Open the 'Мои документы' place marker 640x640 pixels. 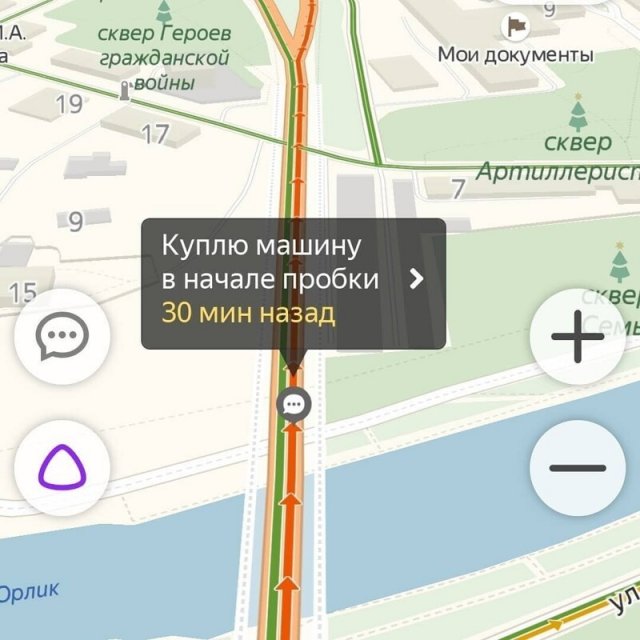click(515, 25)
